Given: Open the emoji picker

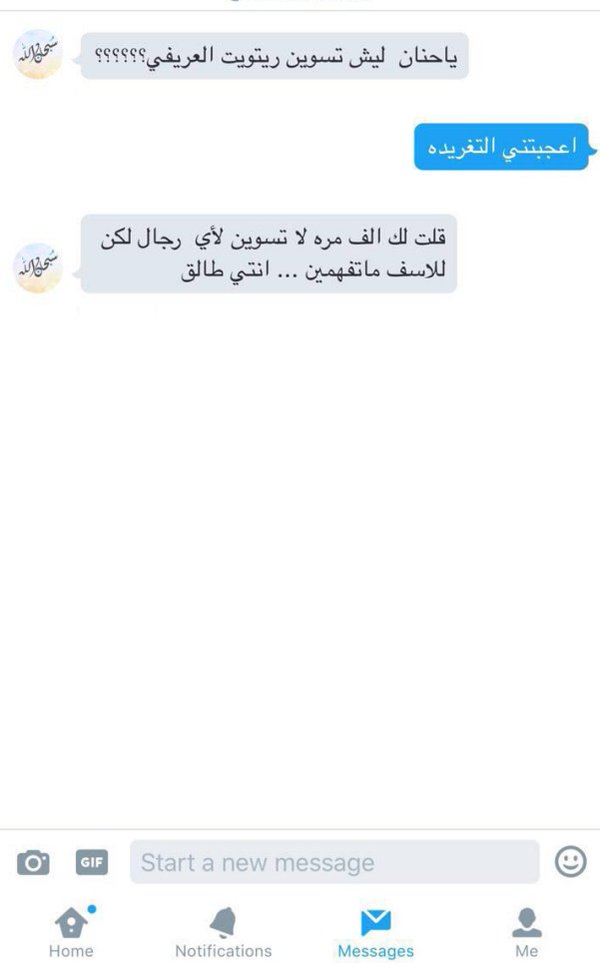Looking at the screenshot, I should (570, 861).
